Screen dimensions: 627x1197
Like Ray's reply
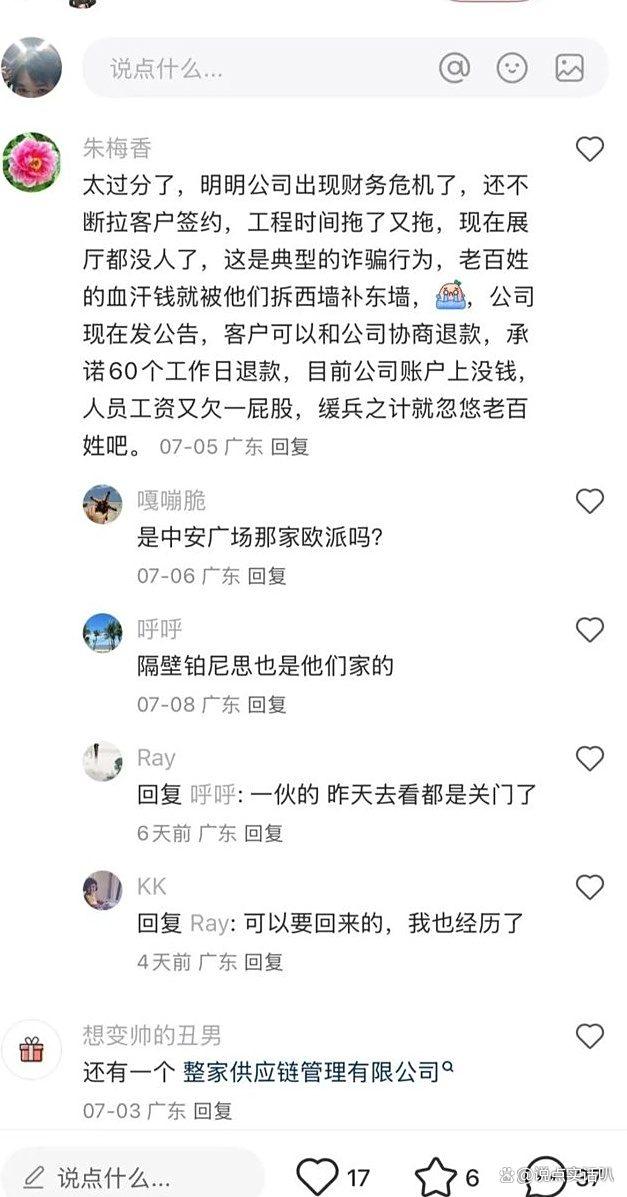(590, 759)
